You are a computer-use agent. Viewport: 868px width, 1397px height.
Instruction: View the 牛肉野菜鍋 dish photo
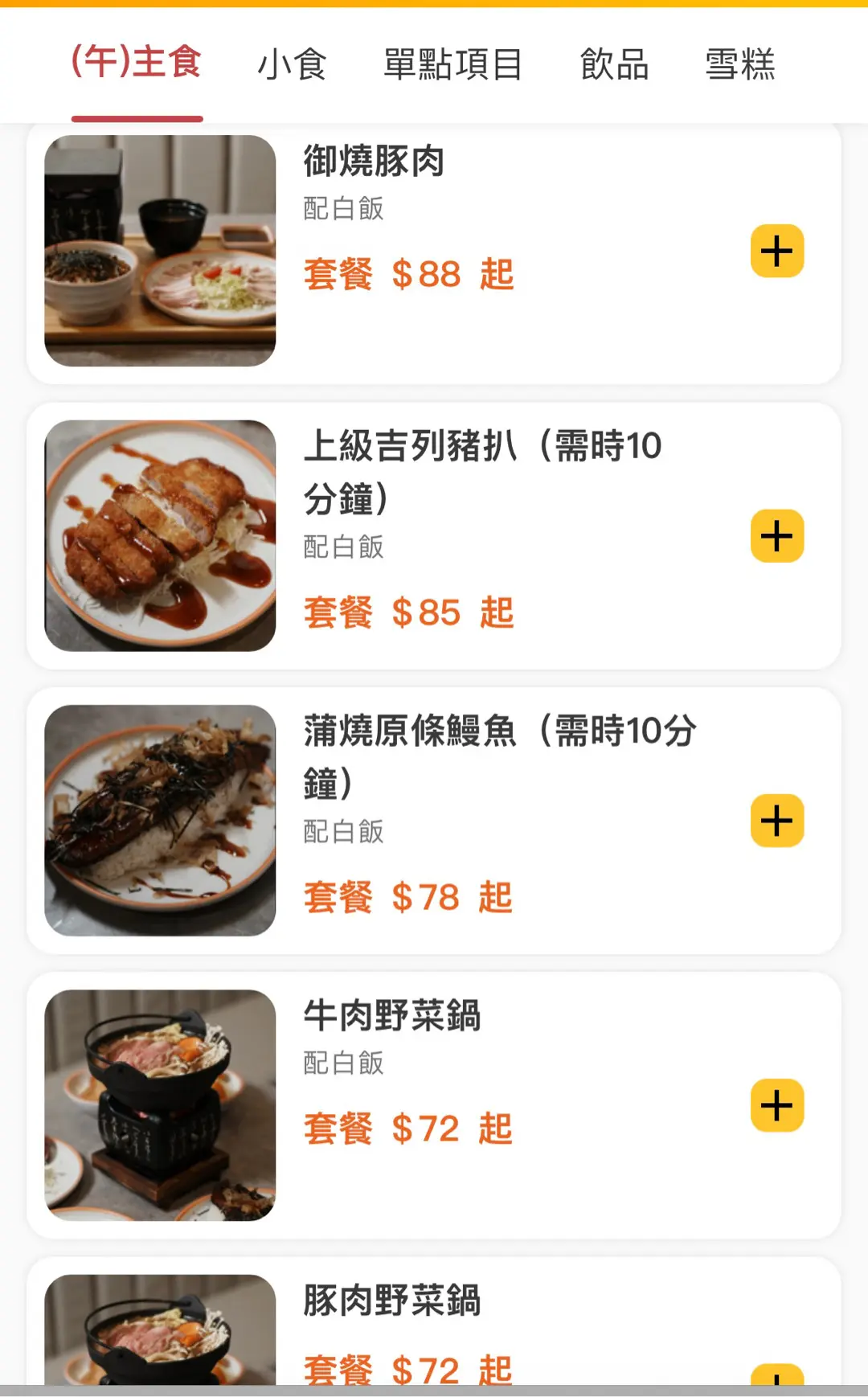coord(160,1105)
